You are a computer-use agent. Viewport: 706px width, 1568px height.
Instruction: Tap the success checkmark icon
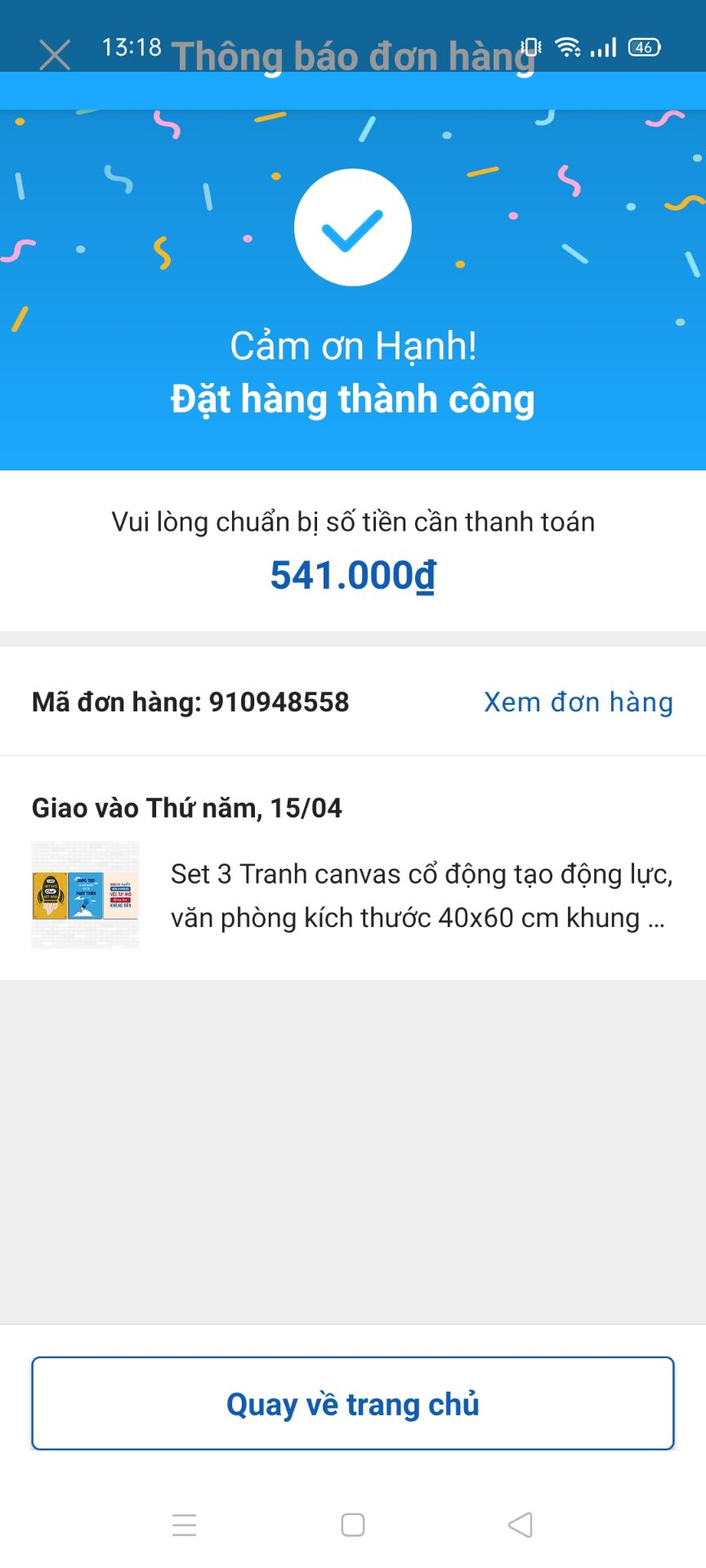coord(353,227)
